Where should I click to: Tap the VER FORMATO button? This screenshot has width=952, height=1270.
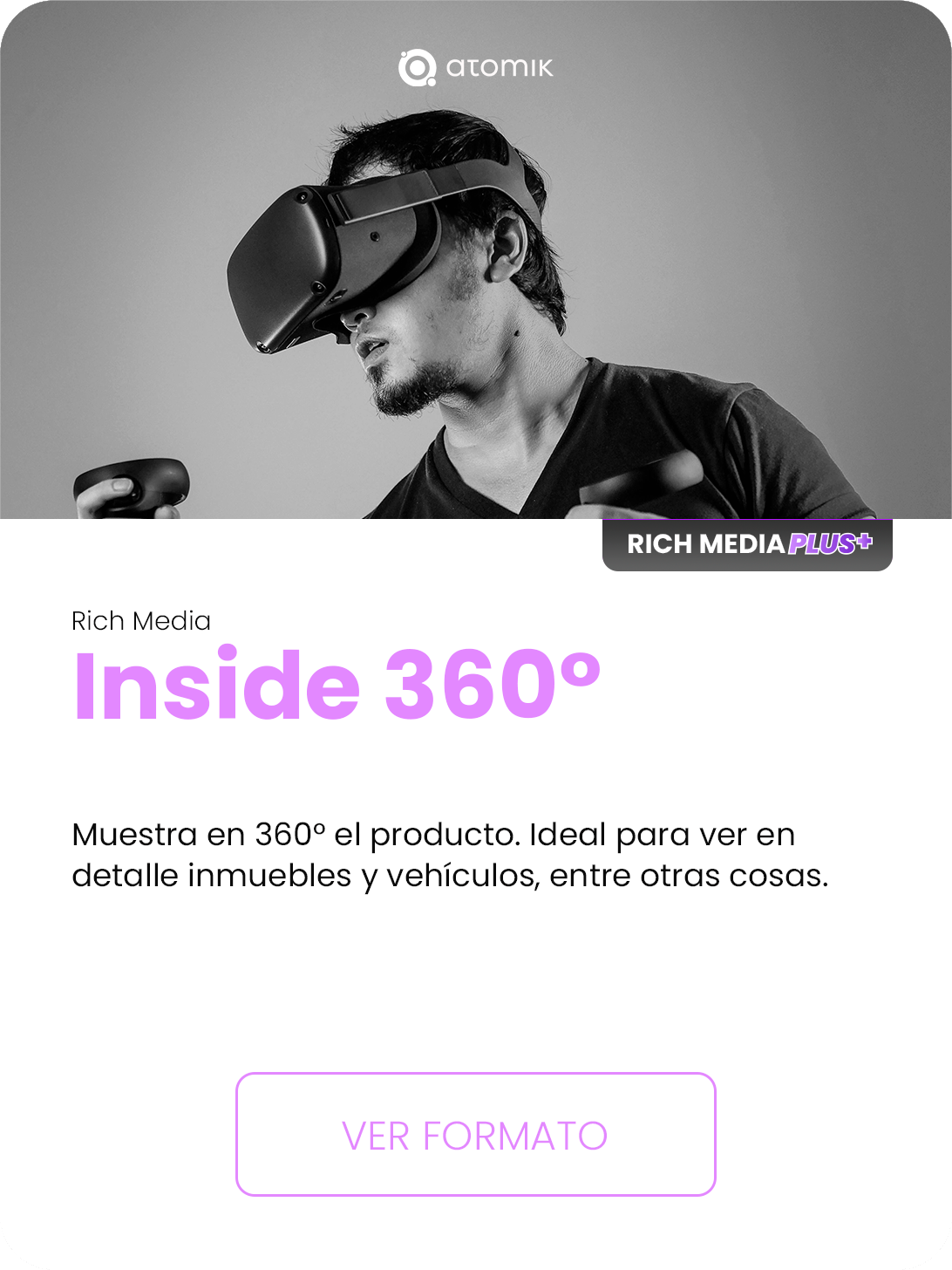point(475,1134)
